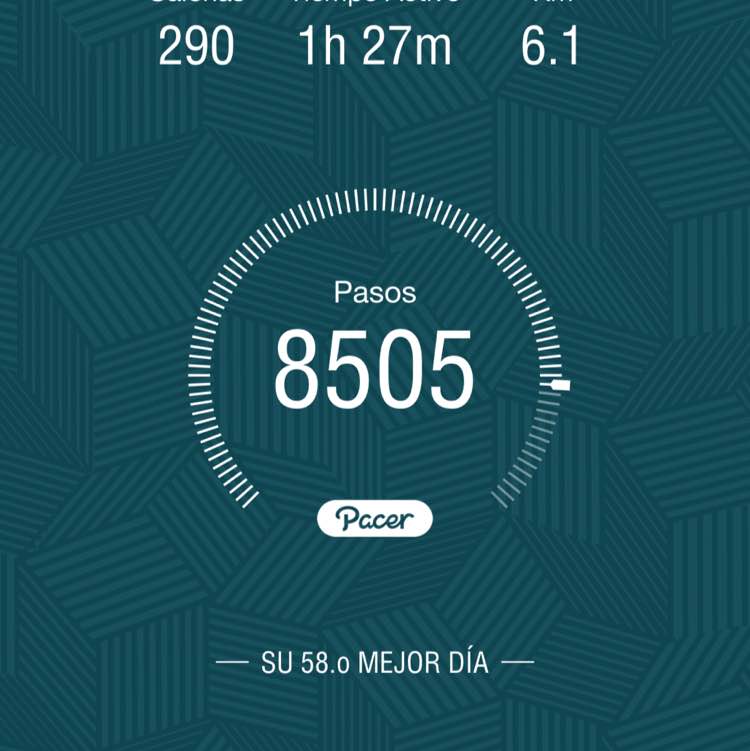Screen dimensions: 750x751
Task: Expand details under SU 58.o MEJOR DÍA
Action: pyautogui.click(x=375, y=660)
